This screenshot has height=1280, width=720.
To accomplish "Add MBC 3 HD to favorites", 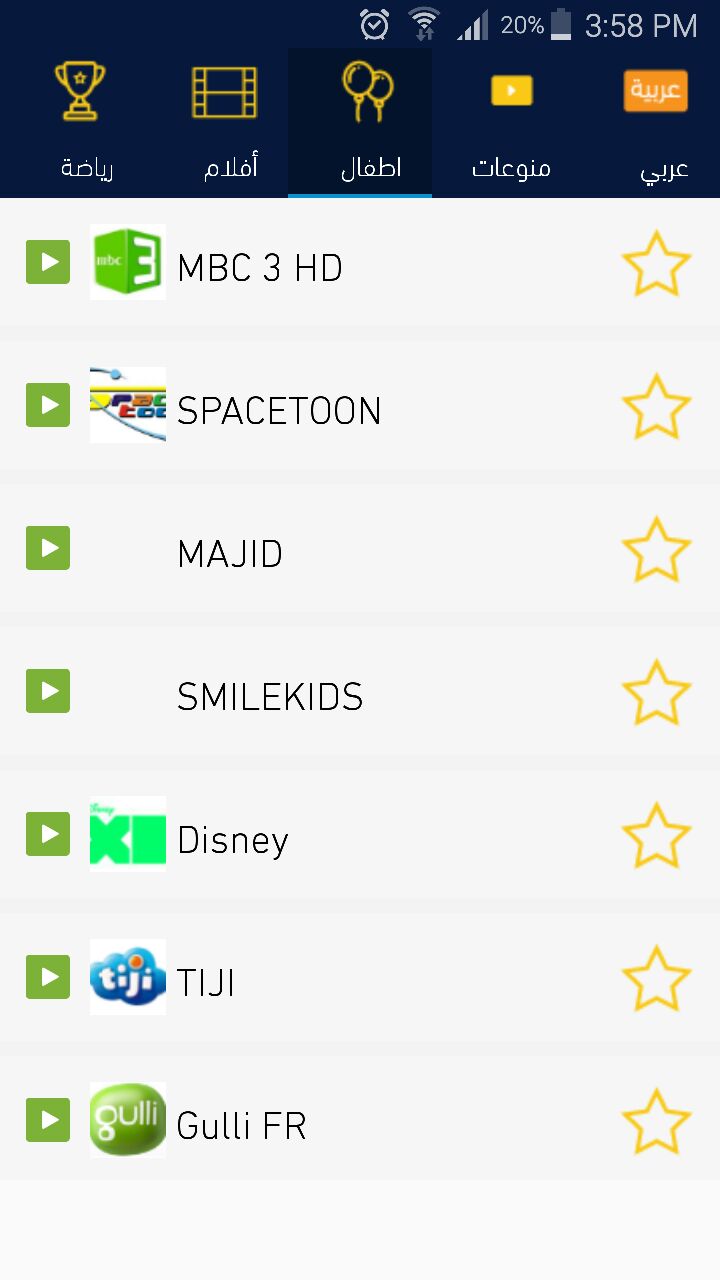I will pos(656,264).
